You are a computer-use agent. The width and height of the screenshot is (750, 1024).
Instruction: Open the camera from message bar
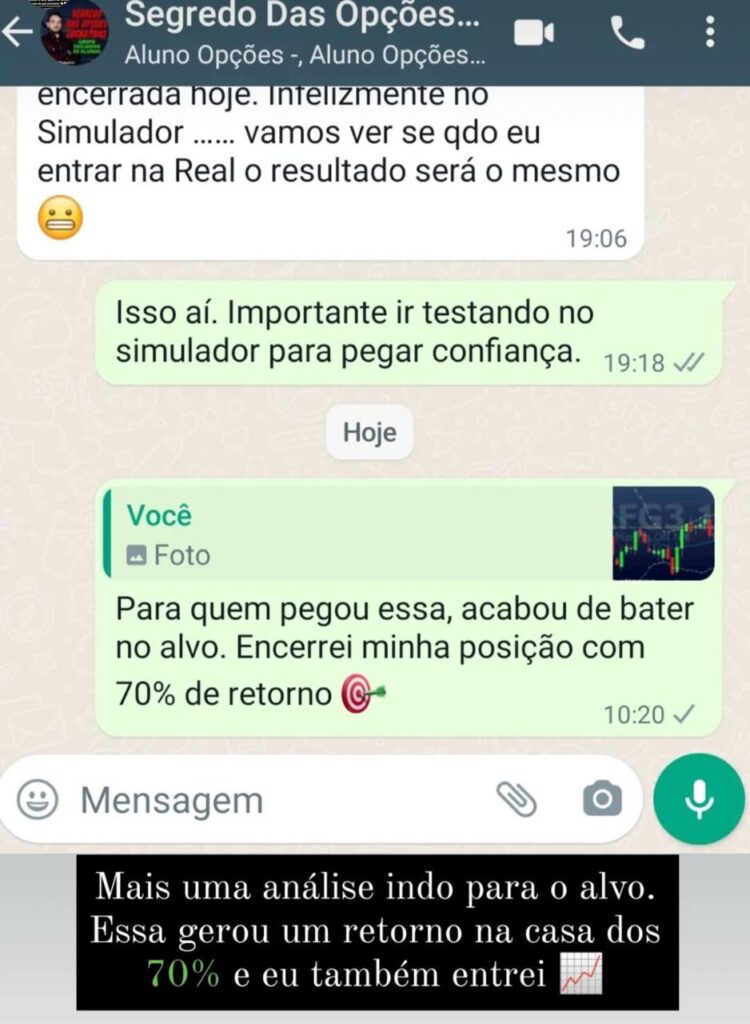click(602, 799)
